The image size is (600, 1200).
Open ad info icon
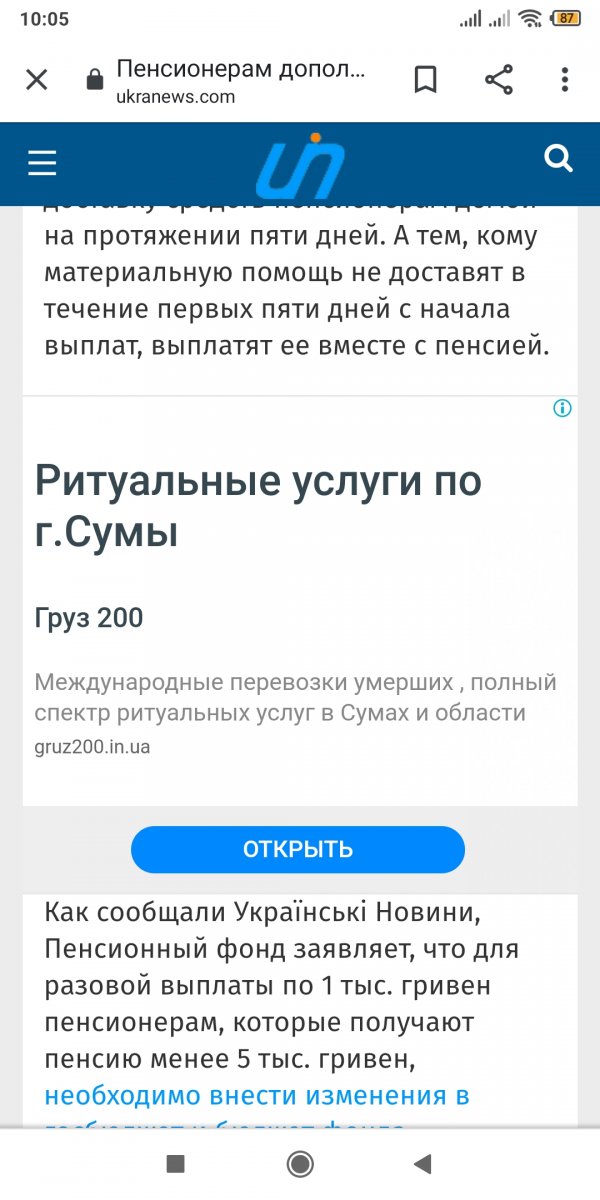point(563,408)
